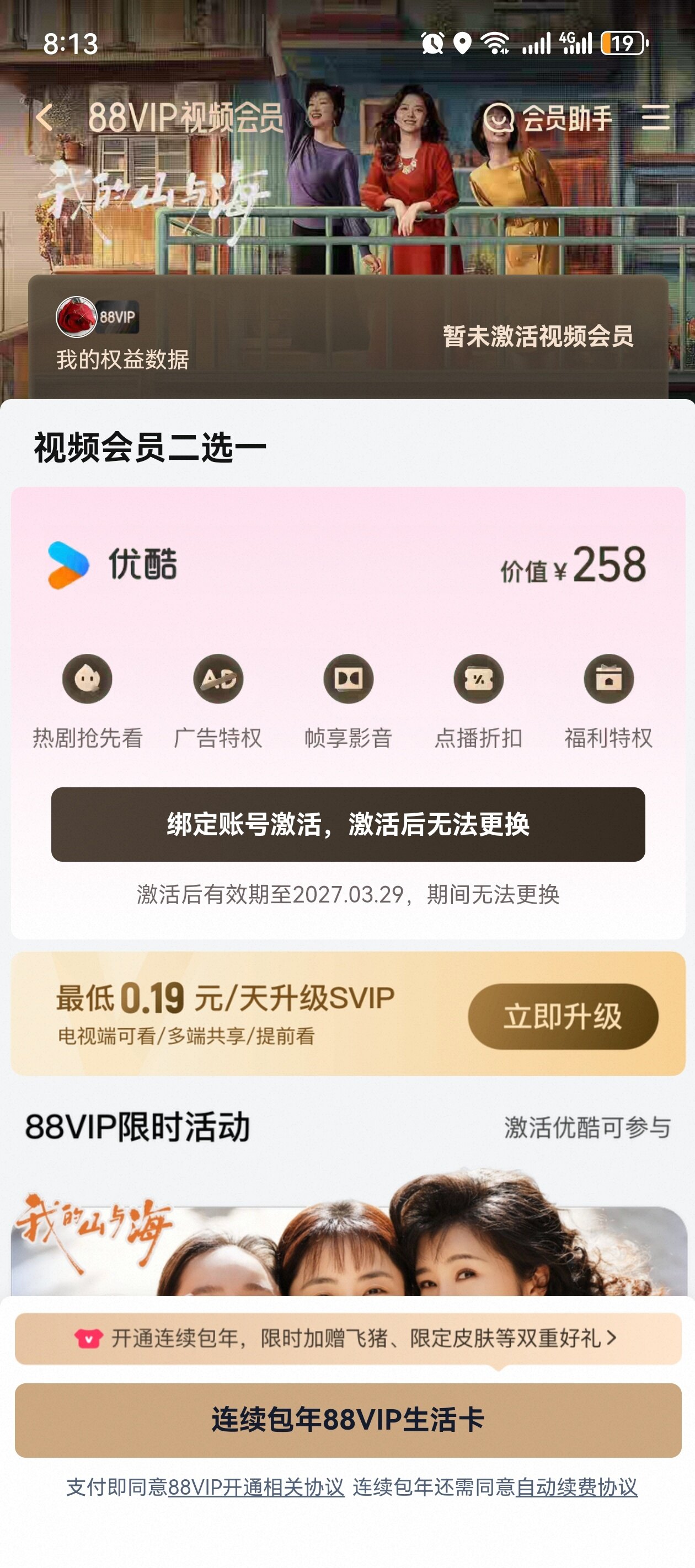Open 广告特权 benefit

(x=218, y=700)
